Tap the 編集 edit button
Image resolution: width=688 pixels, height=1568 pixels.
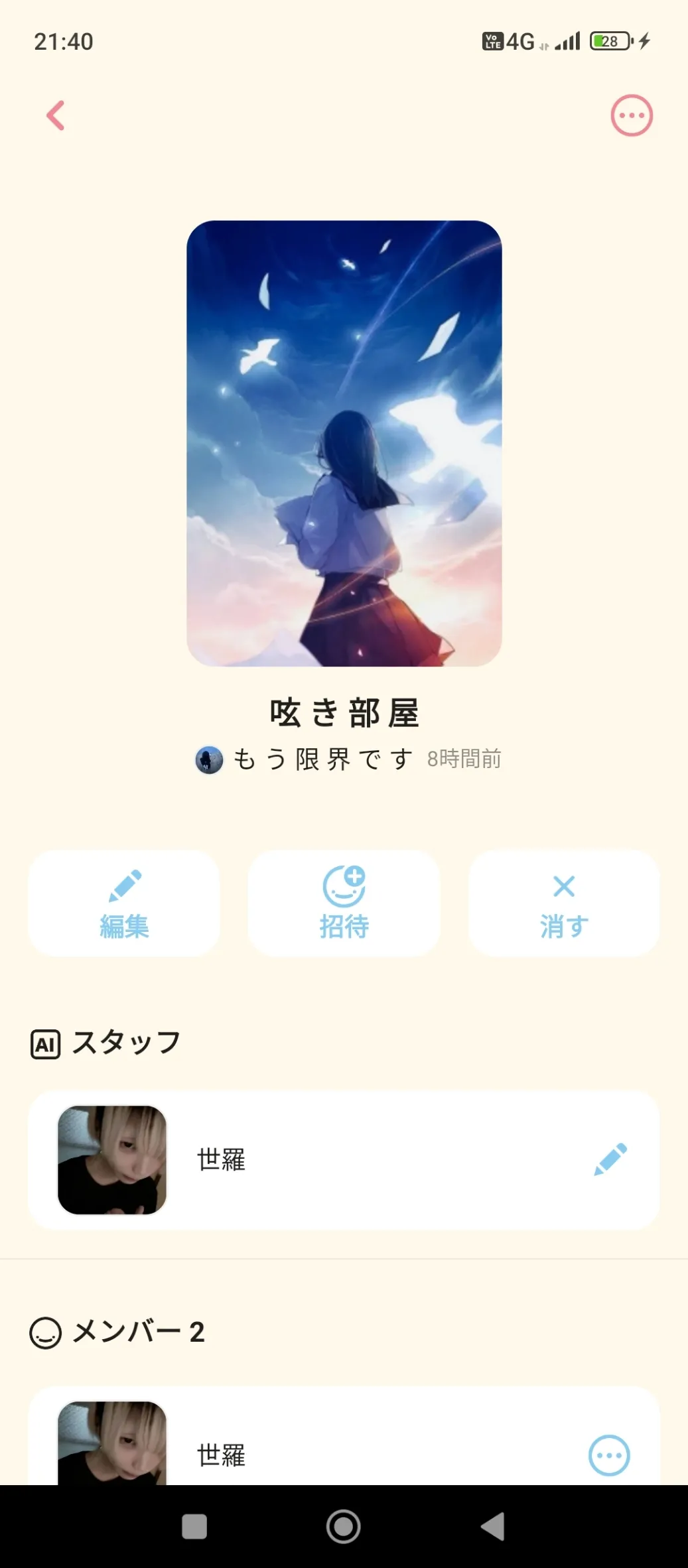point(124,903)
